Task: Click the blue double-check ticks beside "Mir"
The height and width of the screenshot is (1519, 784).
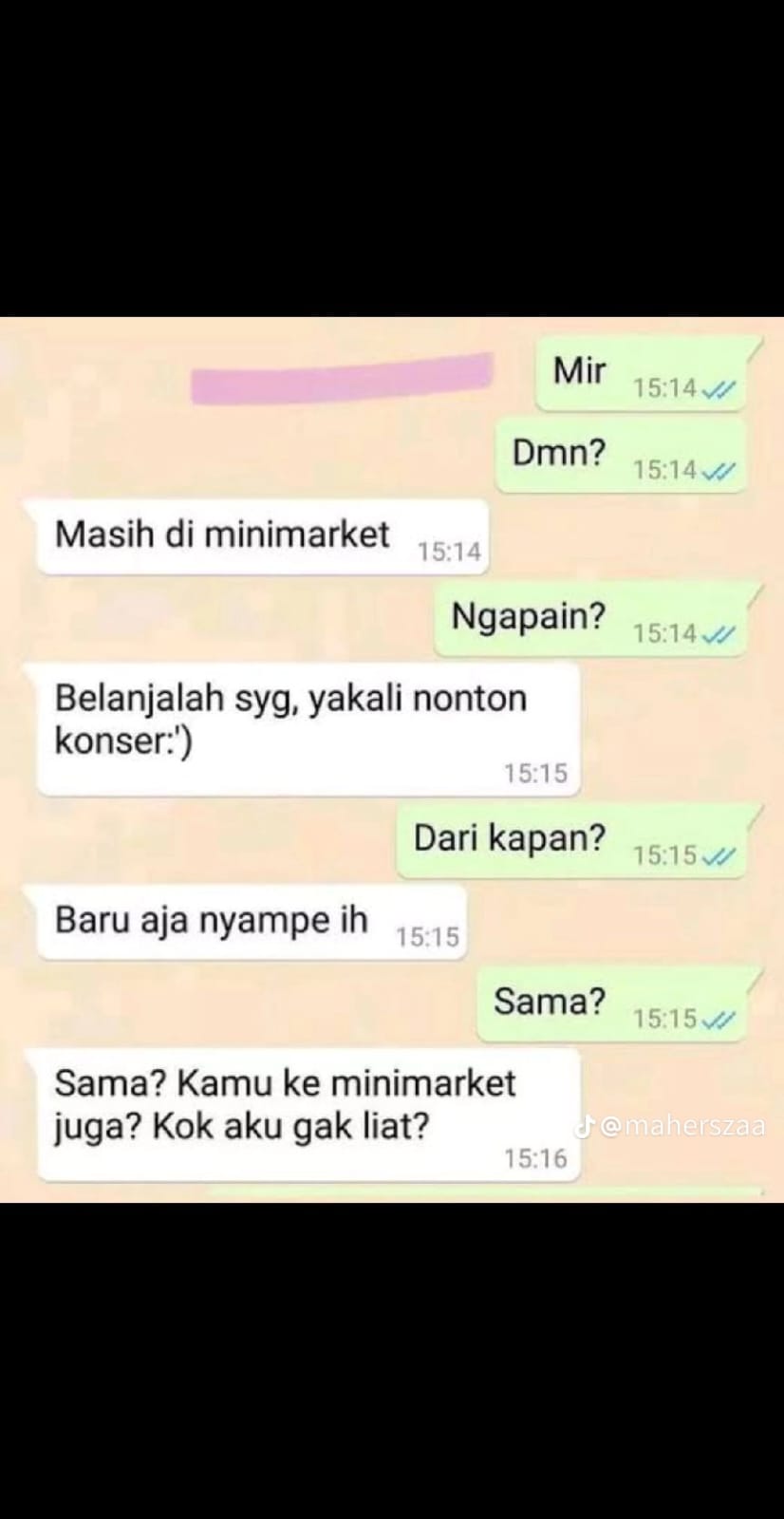Action: coord(718,388)
